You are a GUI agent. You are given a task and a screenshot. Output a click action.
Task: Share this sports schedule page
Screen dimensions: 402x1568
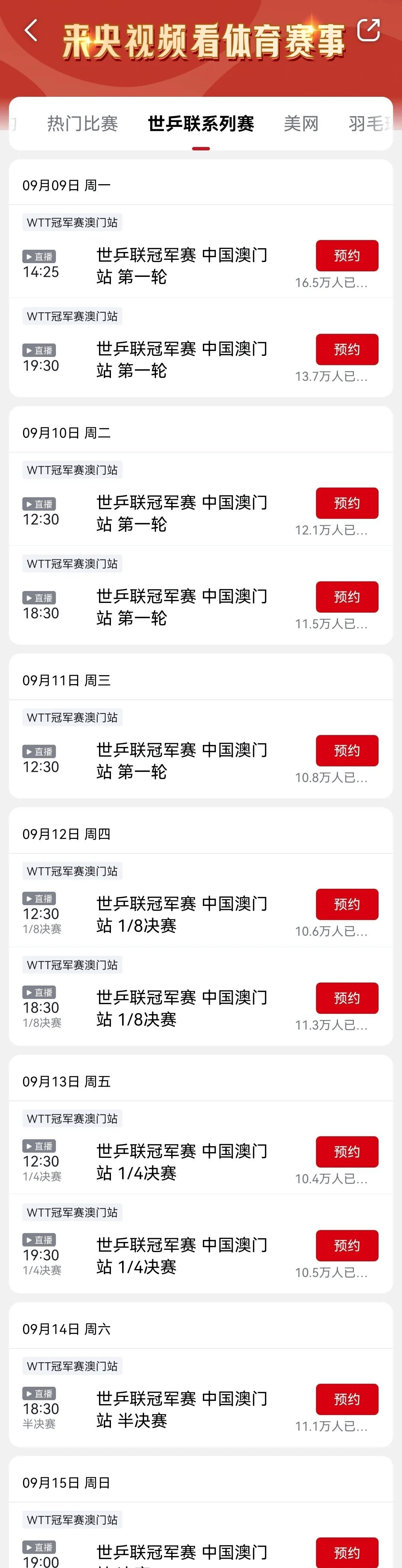[x=368, y=30]
